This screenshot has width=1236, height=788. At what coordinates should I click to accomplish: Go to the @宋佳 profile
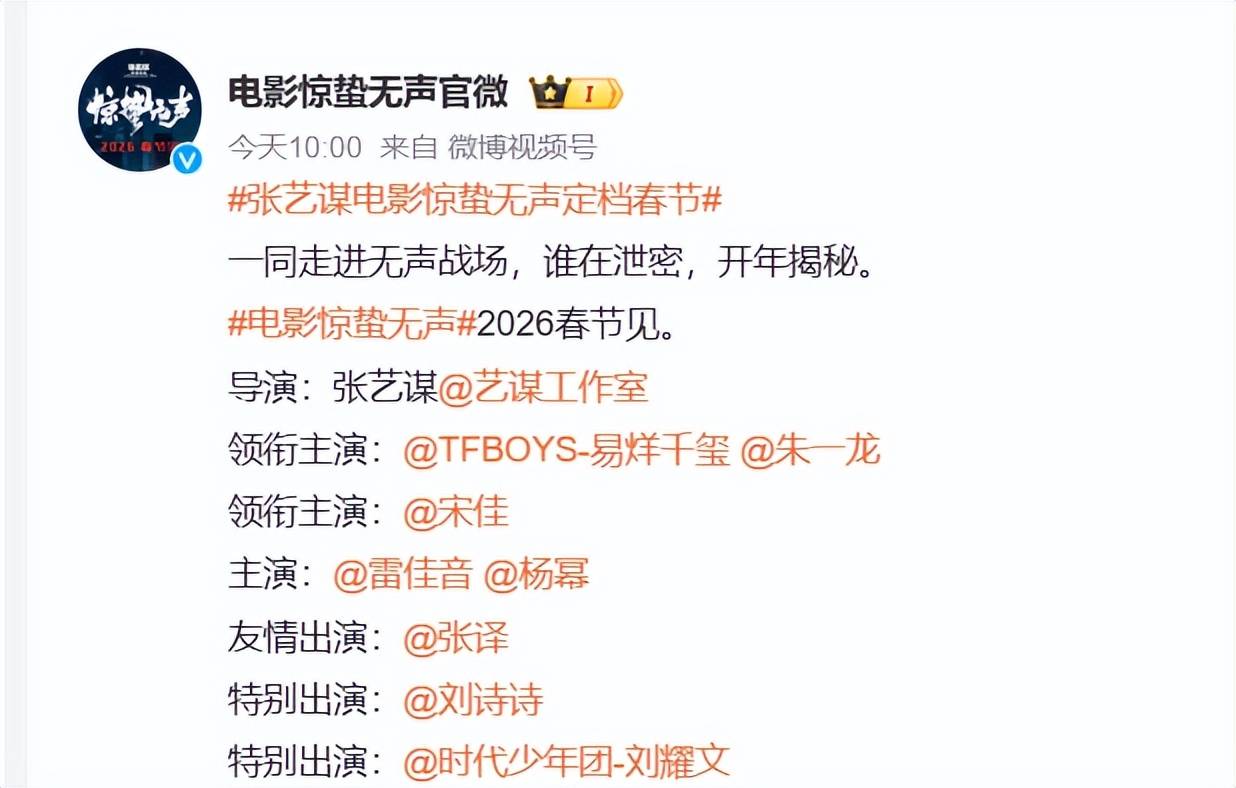click(456, 512)
